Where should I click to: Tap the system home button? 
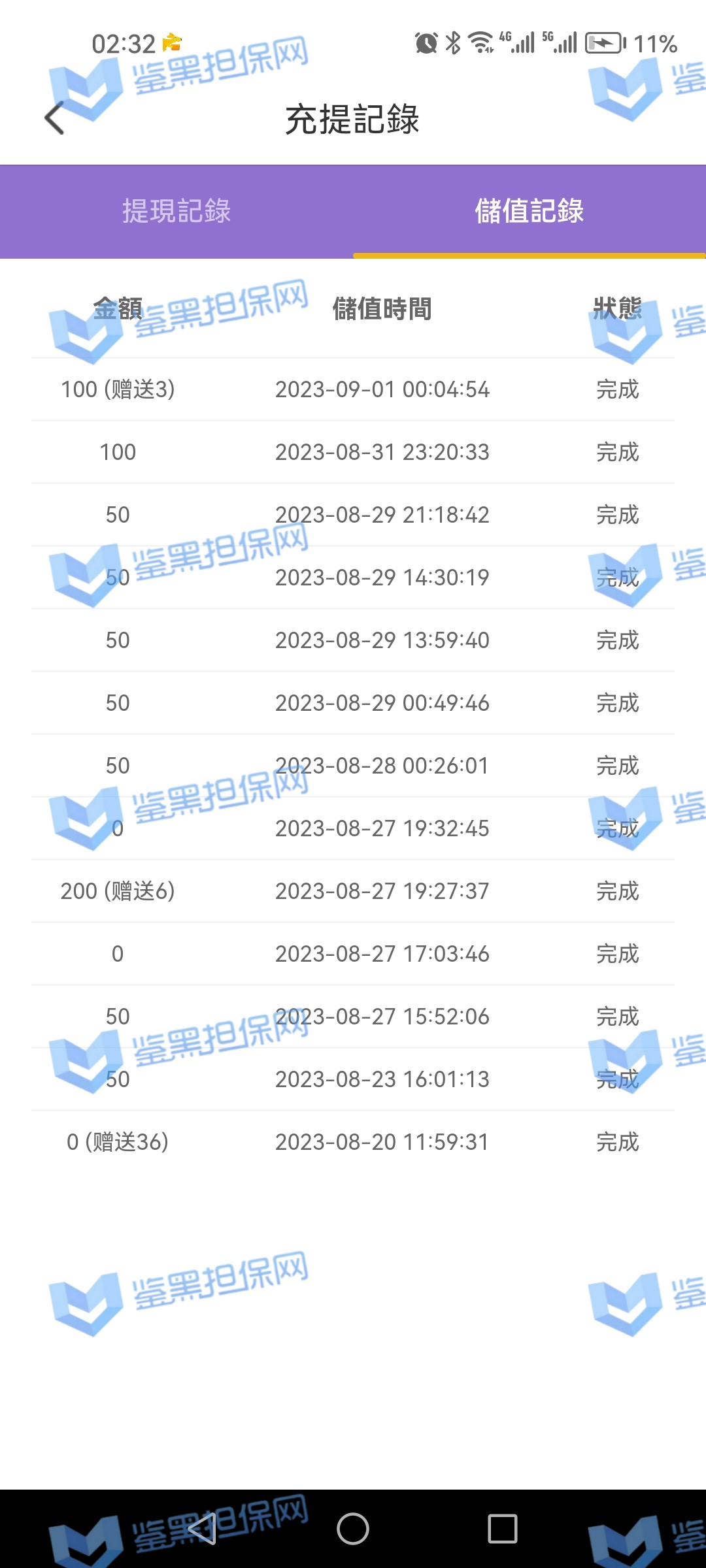[x=353, y=1529]
